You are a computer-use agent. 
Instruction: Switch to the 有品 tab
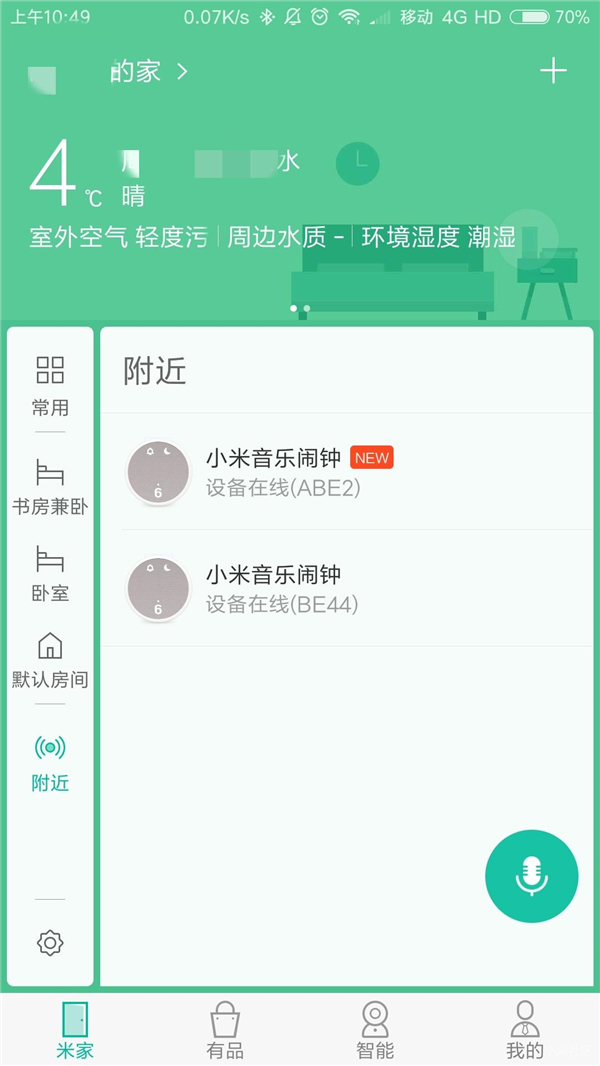coord(225,1031)
